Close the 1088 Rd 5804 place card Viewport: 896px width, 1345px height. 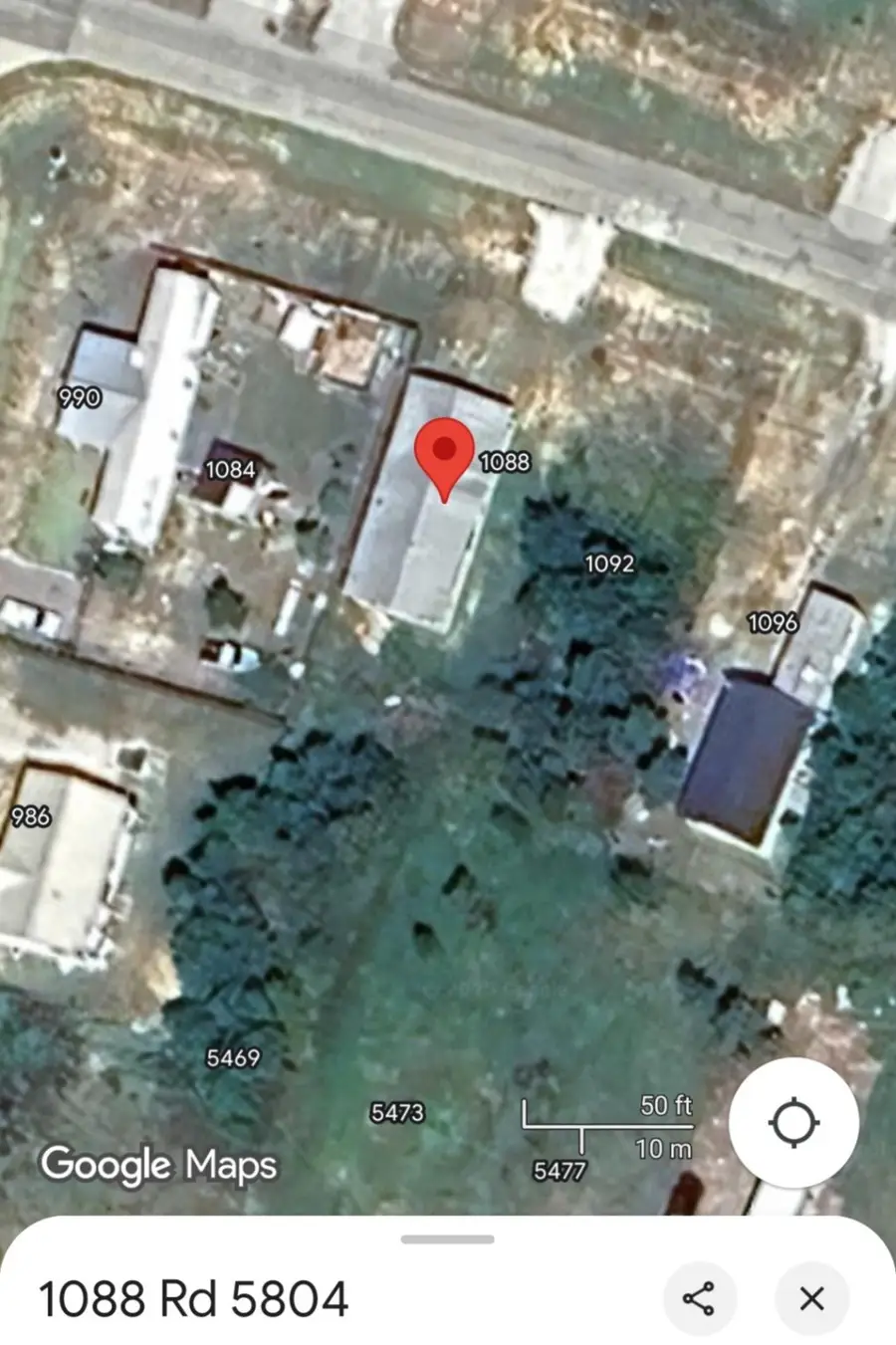click(811, 1298)
